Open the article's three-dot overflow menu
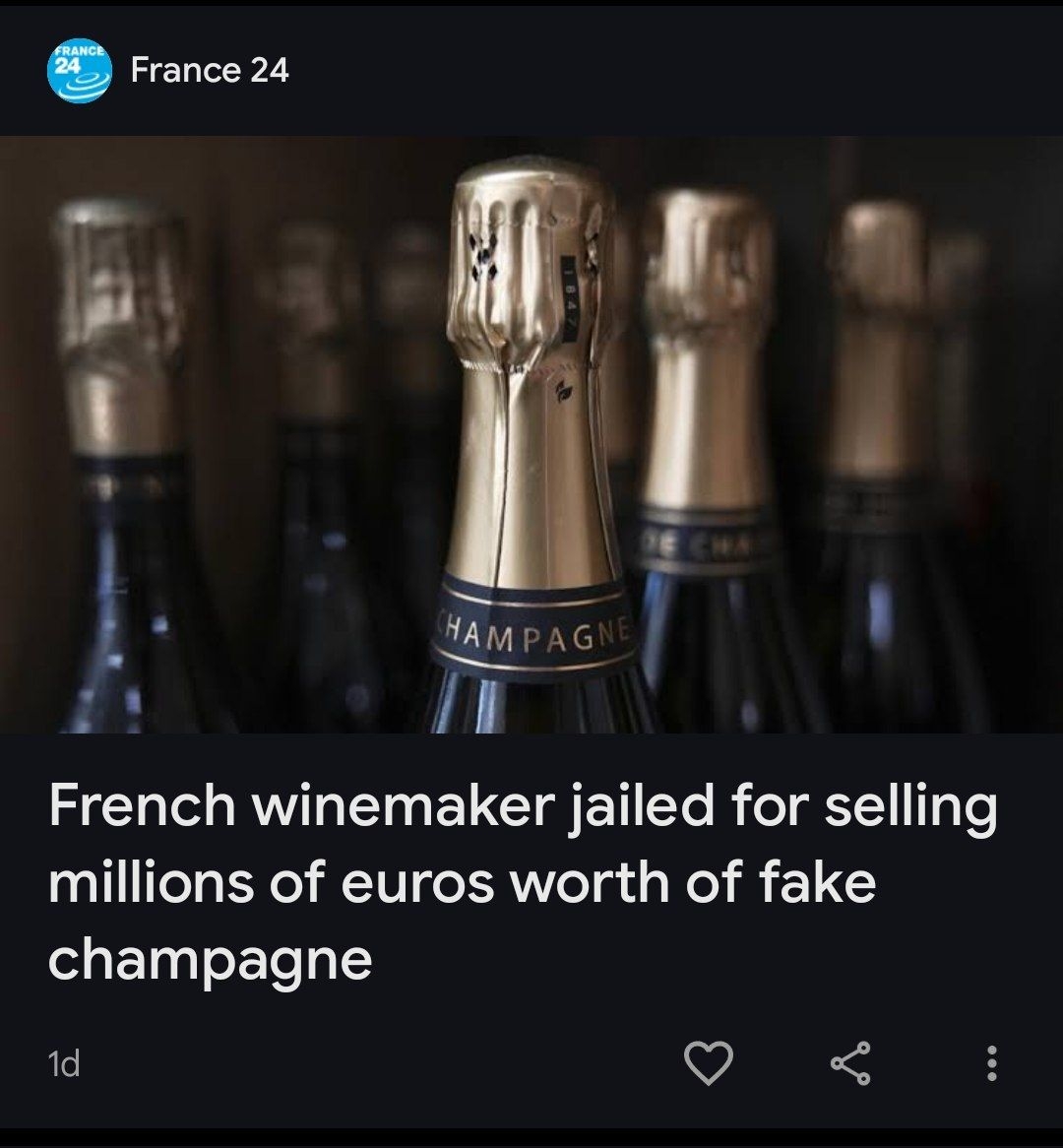This screenshot has height=1148, width=1063. coord(991,1063)
